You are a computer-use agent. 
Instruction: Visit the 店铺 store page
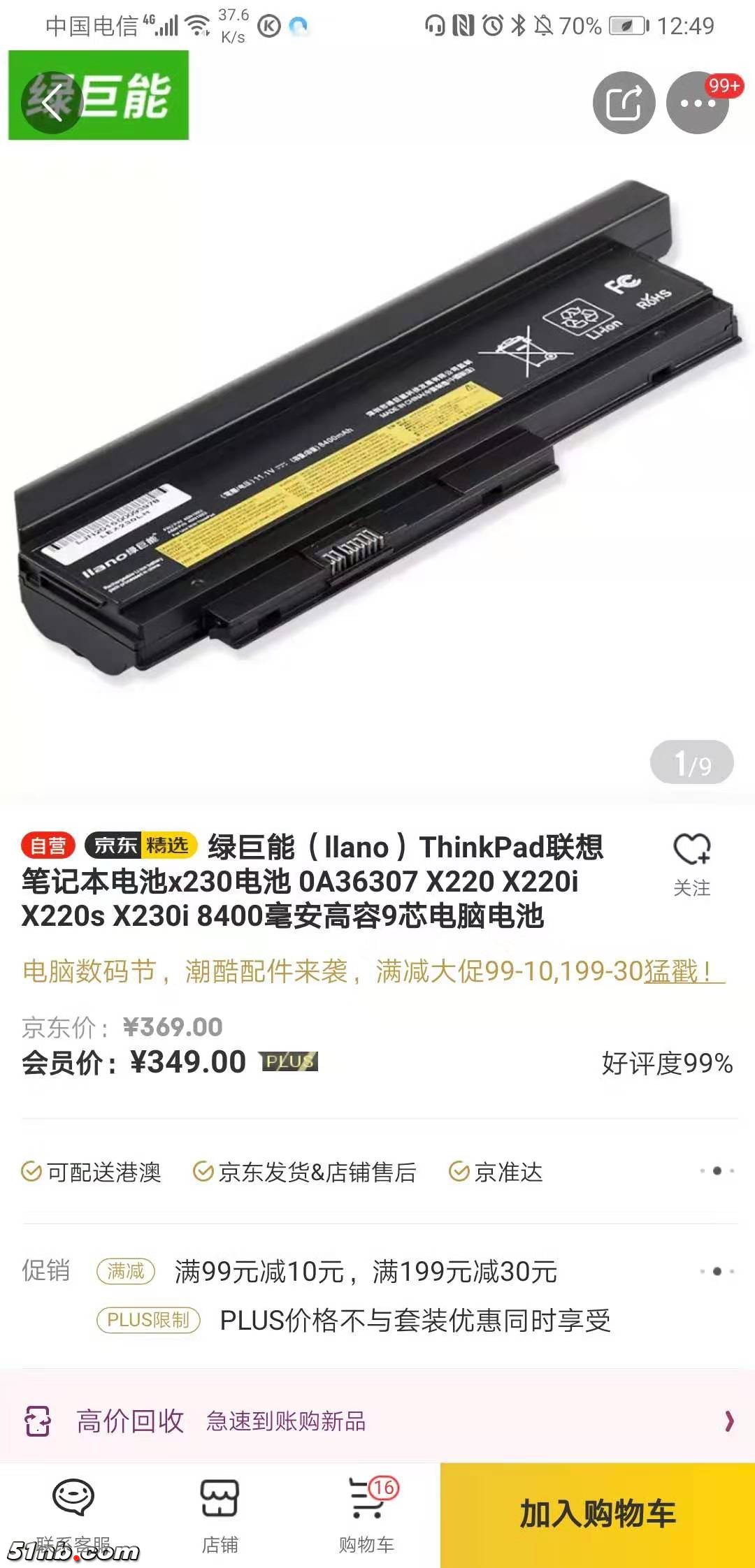click(x=220, y=1513)
